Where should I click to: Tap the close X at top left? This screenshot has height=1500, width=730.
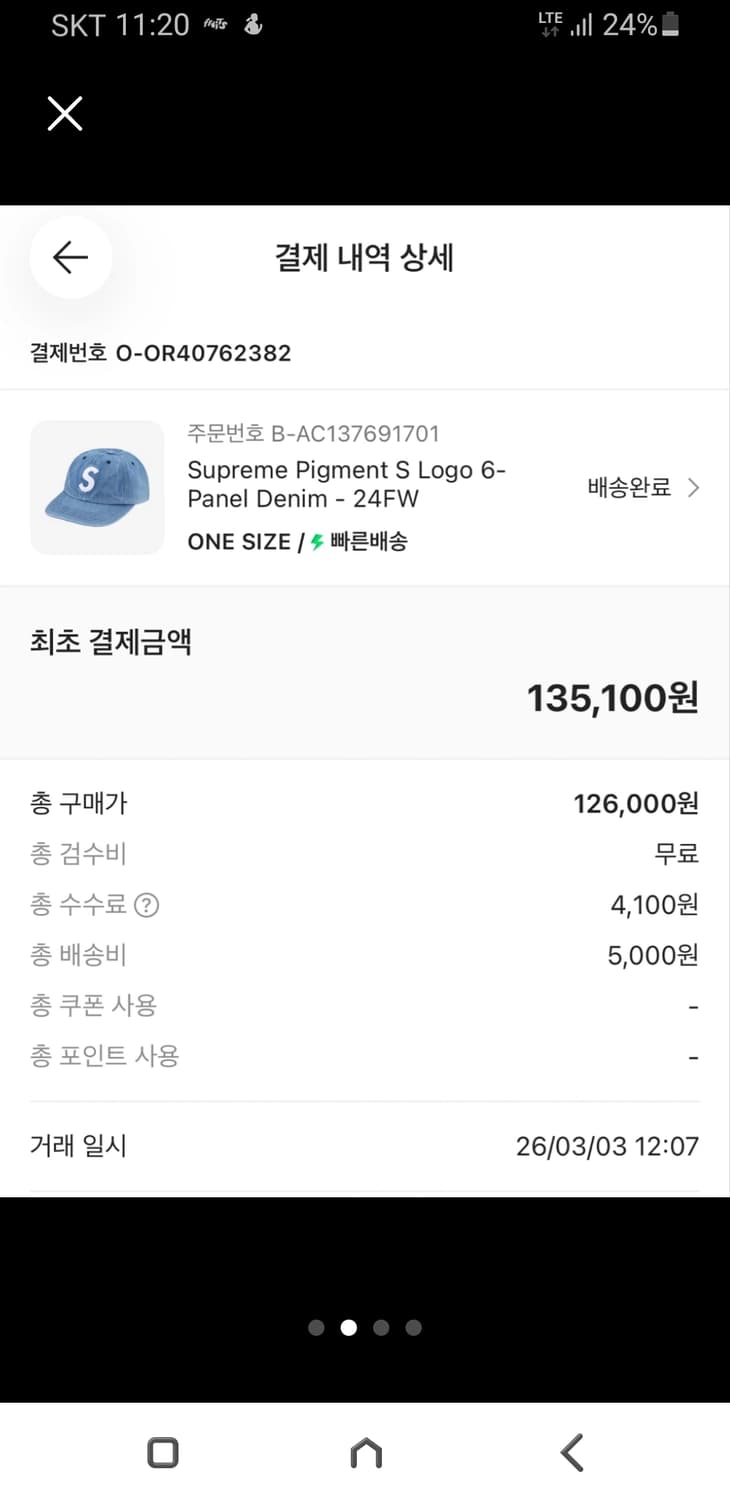64,113
